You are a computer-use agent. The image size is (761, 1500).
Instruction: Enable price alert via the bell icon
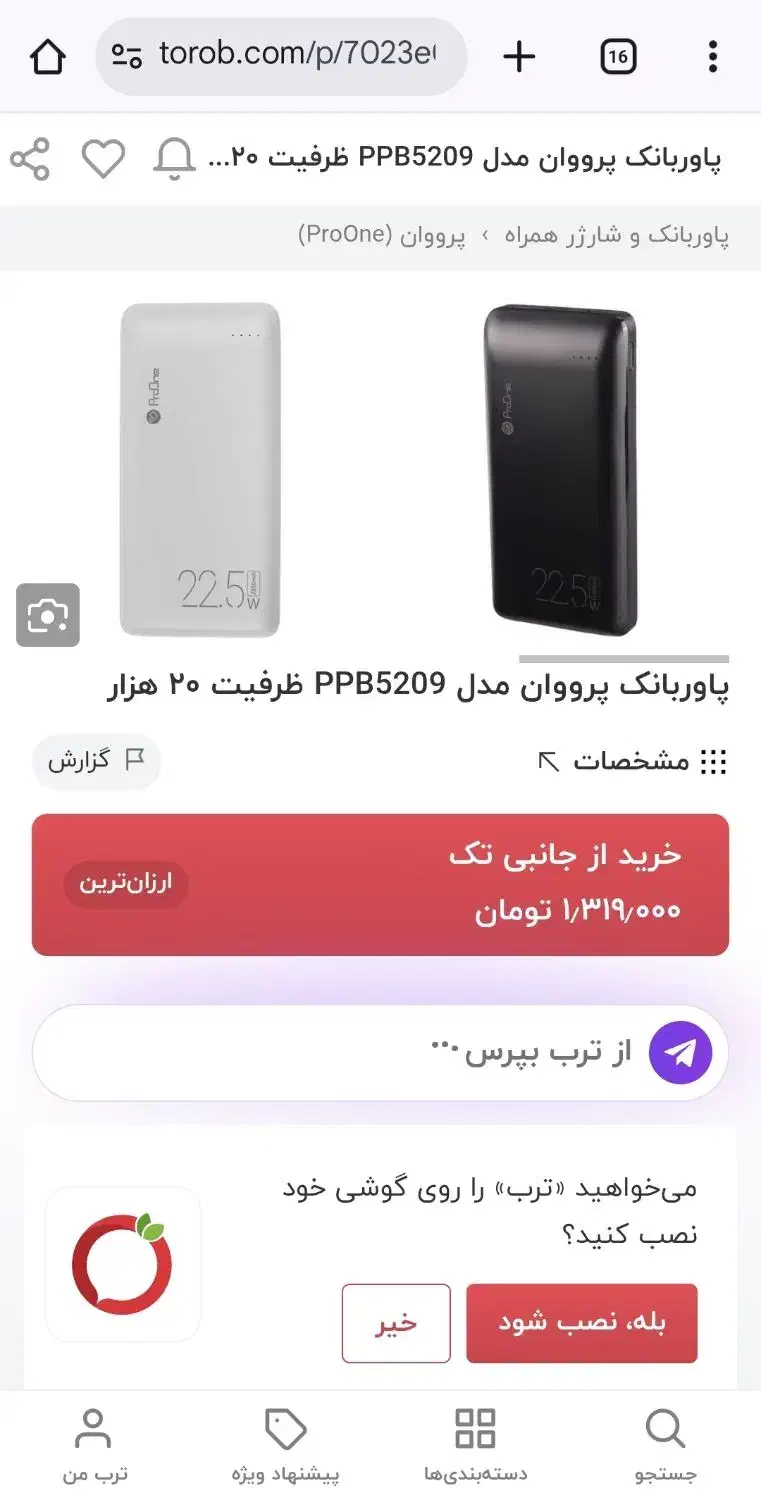(x=175, y=158)
